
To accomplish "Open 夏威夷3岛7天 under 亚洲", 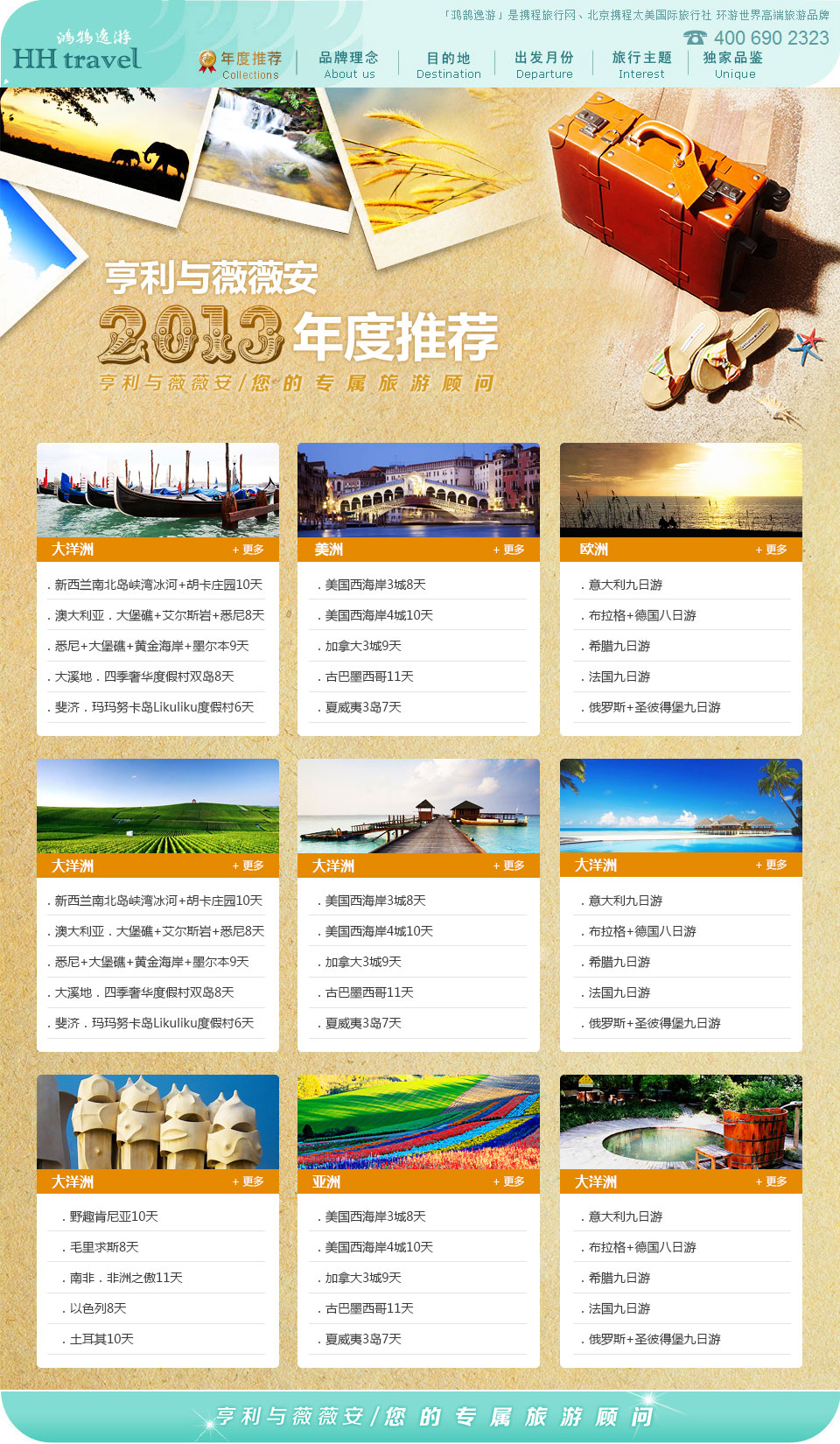I will (x=363, y=1339).
